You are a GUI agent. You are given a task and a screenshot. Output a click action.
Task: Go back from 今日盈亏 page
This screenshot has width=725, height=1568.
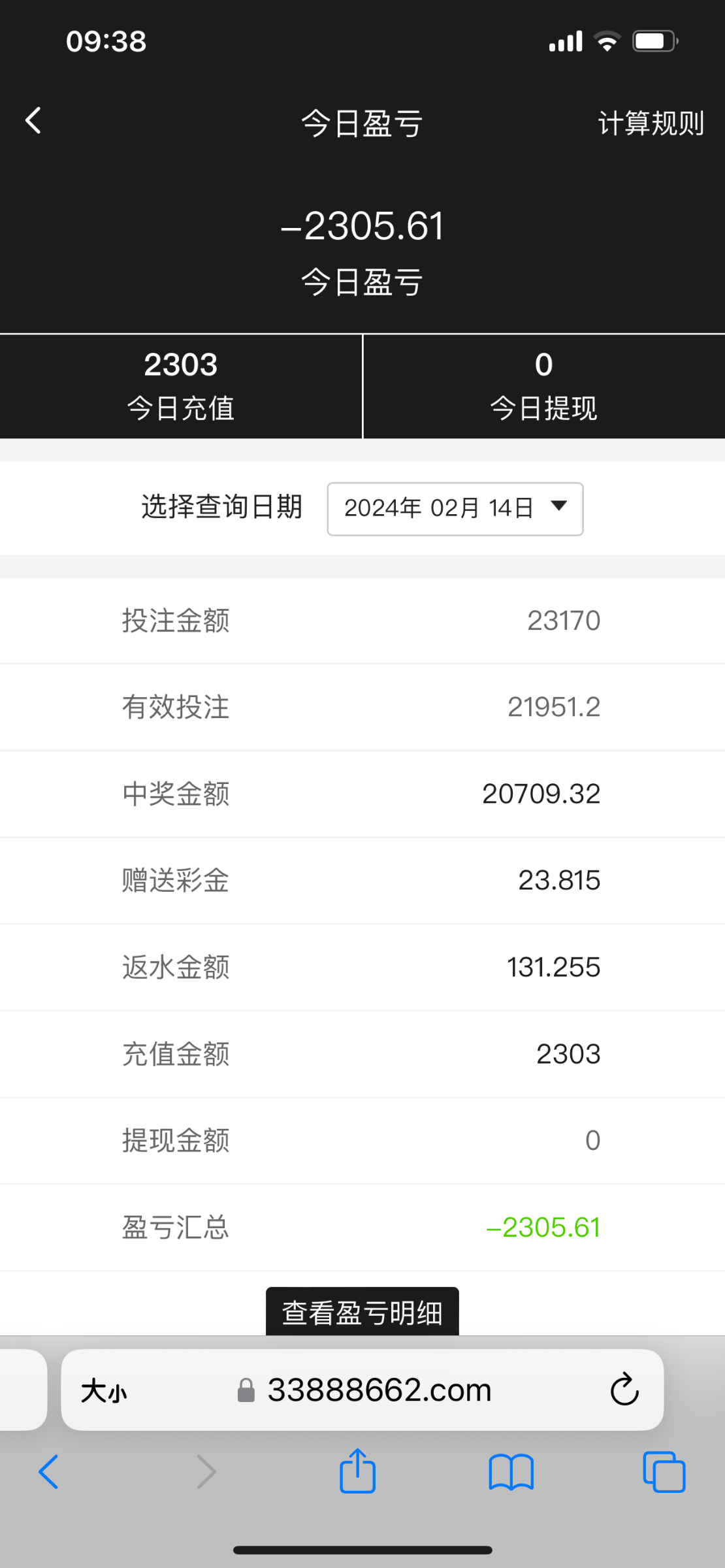click(x=33, y=121)
